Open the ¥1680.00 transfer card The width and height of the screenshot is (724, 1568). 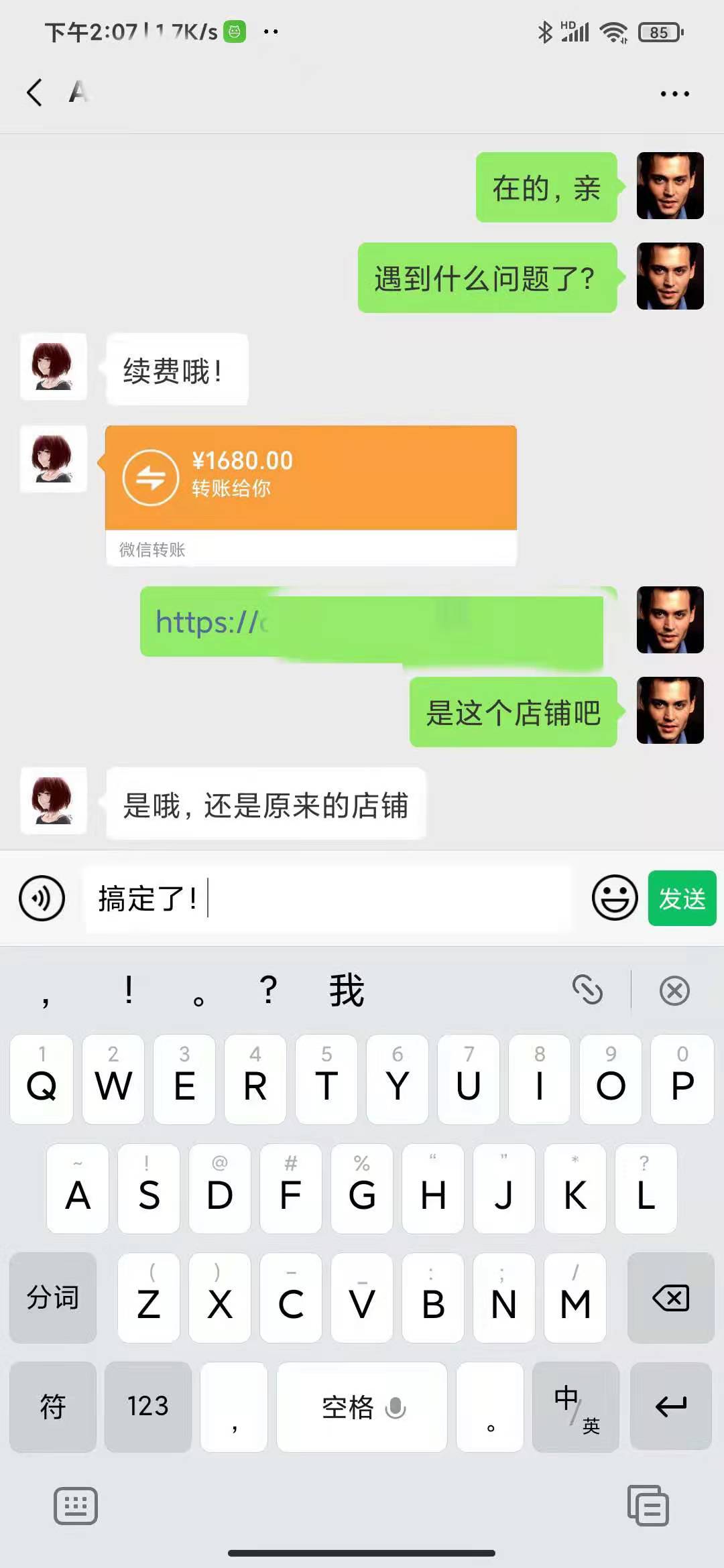click(310, 478)
